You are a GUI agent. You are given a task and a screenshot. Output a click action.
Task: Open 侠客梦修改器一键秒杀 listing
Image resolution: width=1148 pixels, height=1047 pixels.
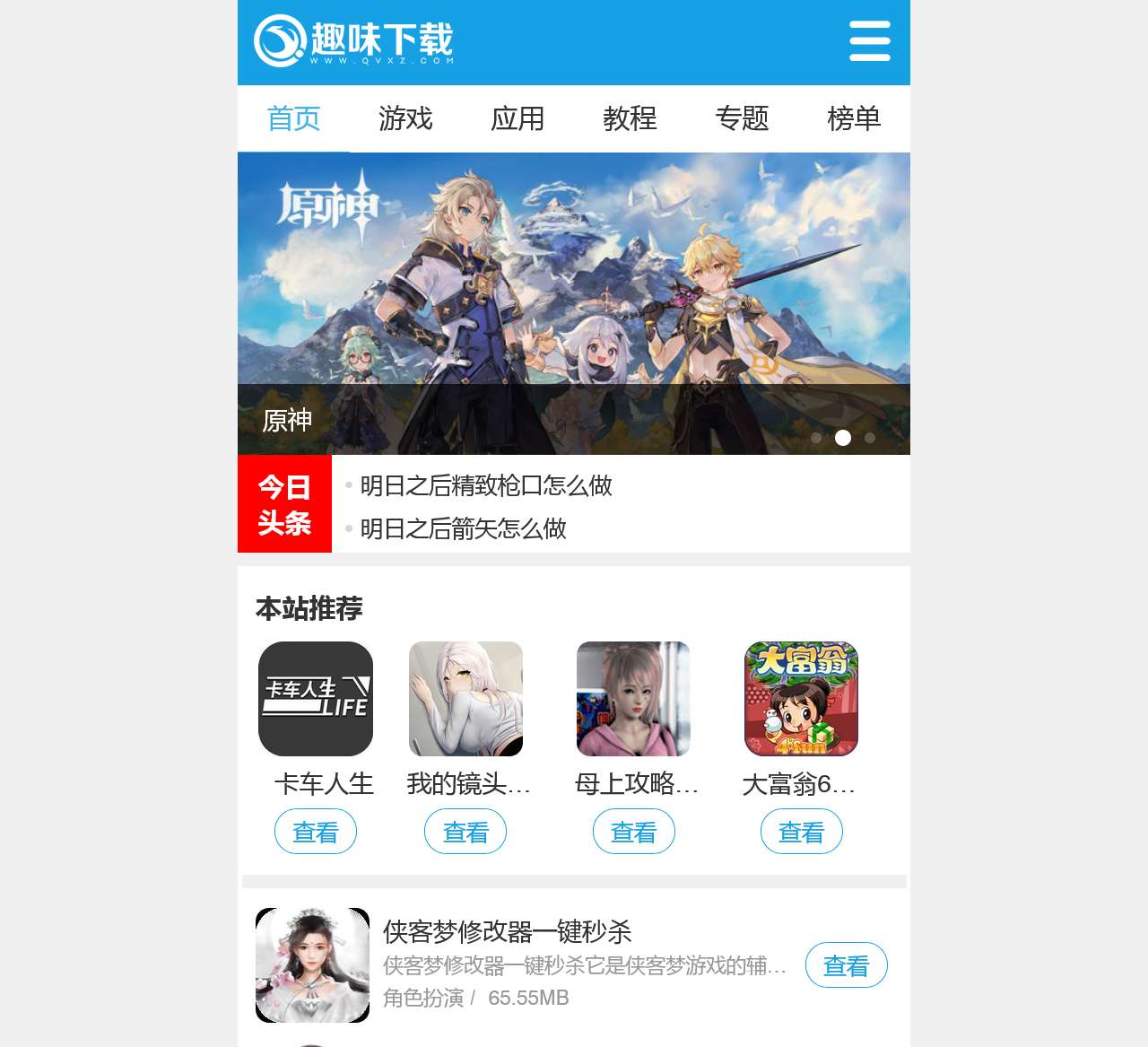pos(507,931)
